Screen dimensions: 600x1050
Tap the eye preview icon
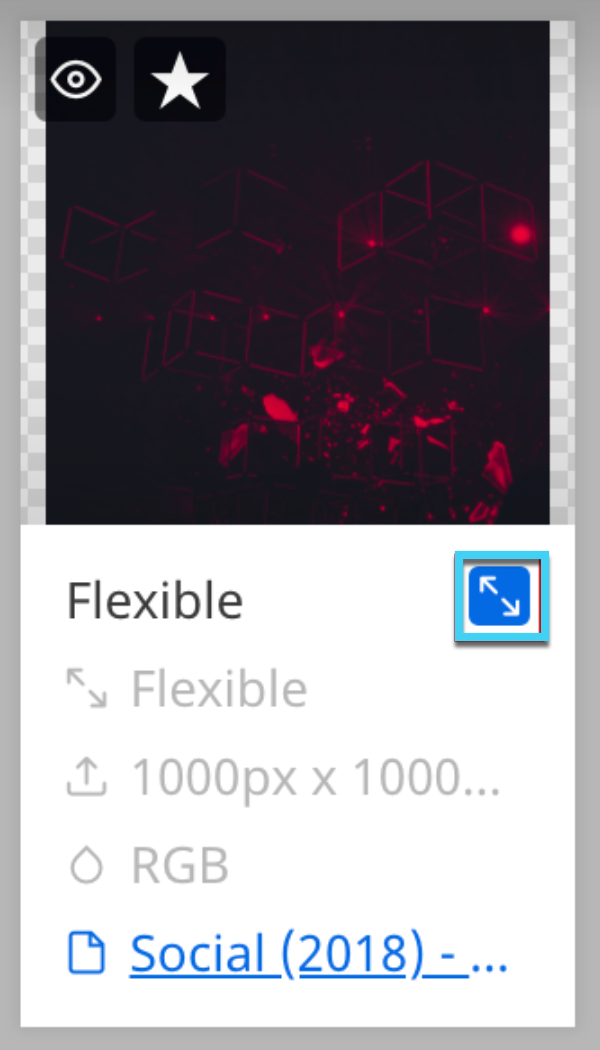coord(76,80)
